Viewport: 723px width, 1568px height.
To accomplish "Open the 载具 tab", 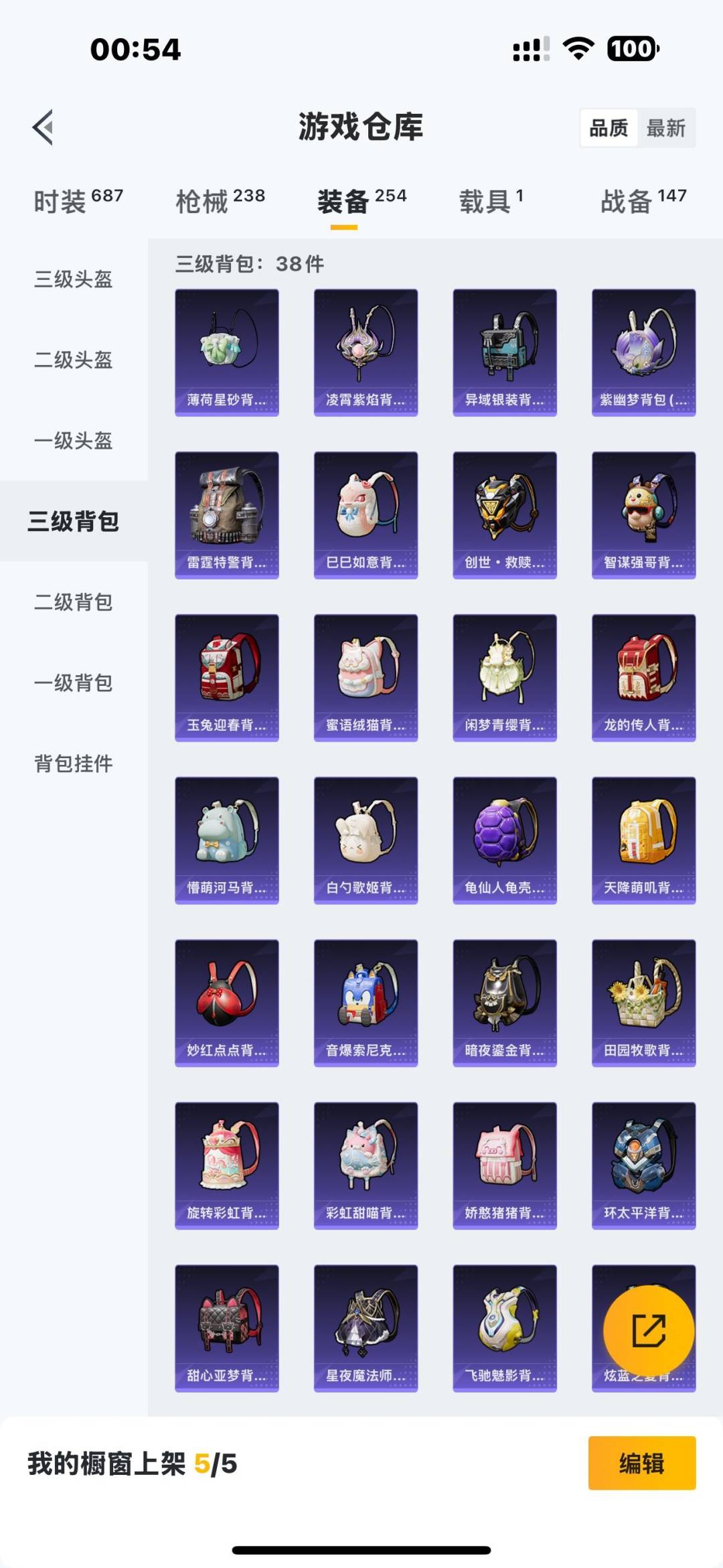I will coord(491,201).
